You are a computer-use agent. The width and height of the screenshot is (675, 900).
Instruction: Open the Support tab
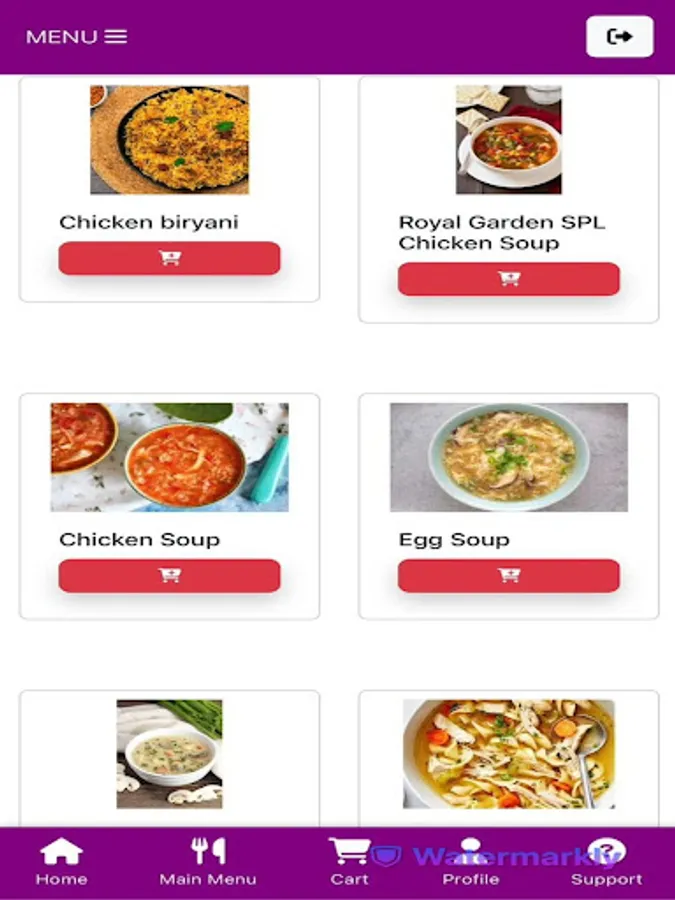[606, 863]
